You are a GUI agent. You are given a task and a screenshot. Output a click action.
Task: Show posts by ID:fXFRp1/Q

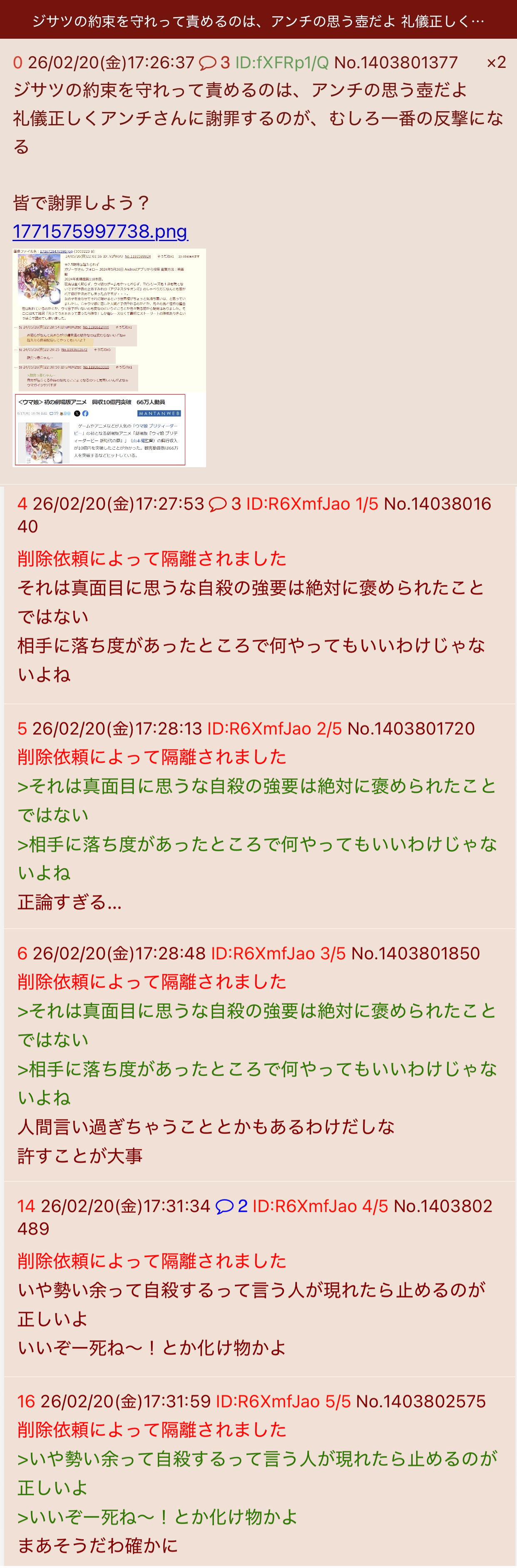tap(282, 62)
